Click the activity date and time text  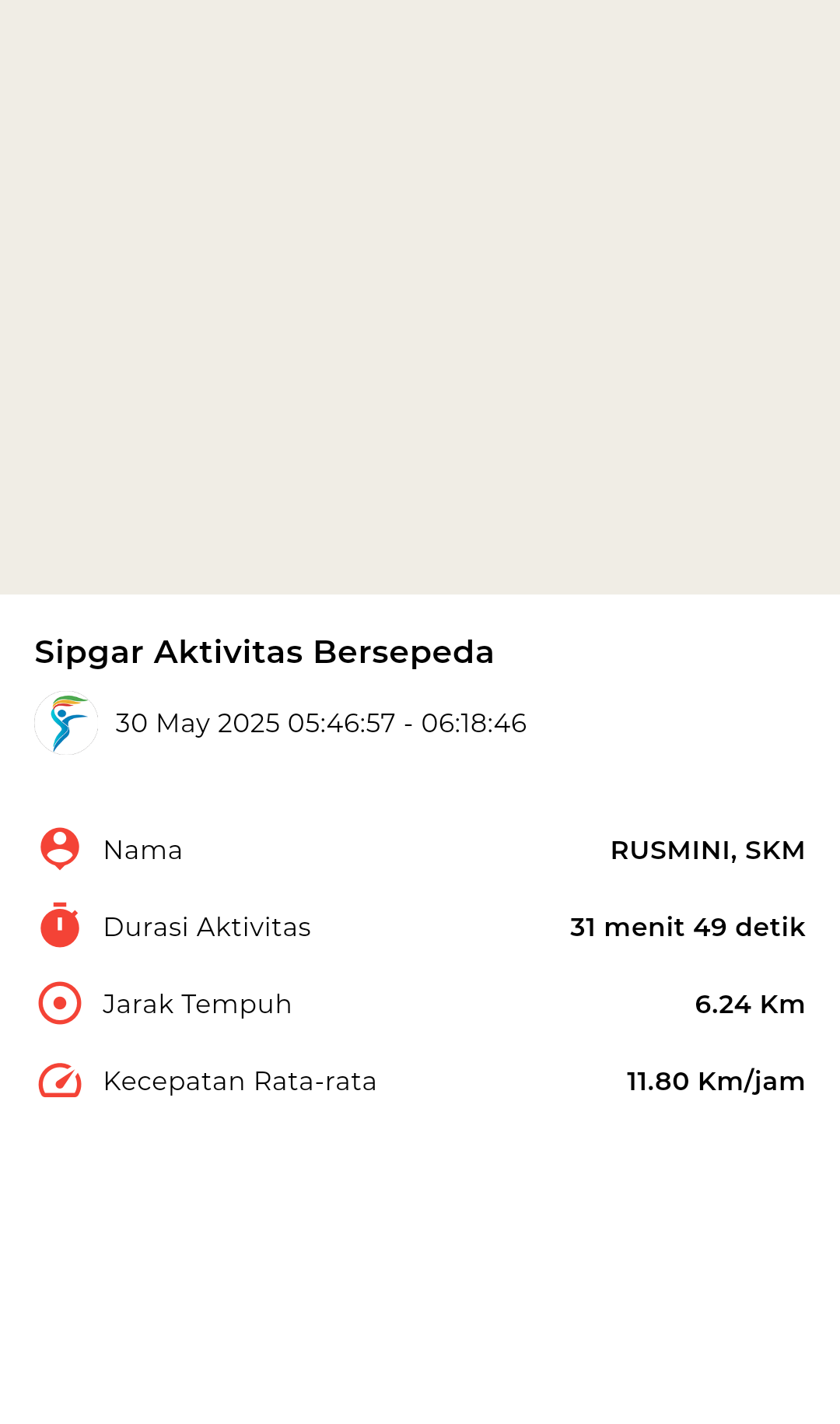point(320,722)
